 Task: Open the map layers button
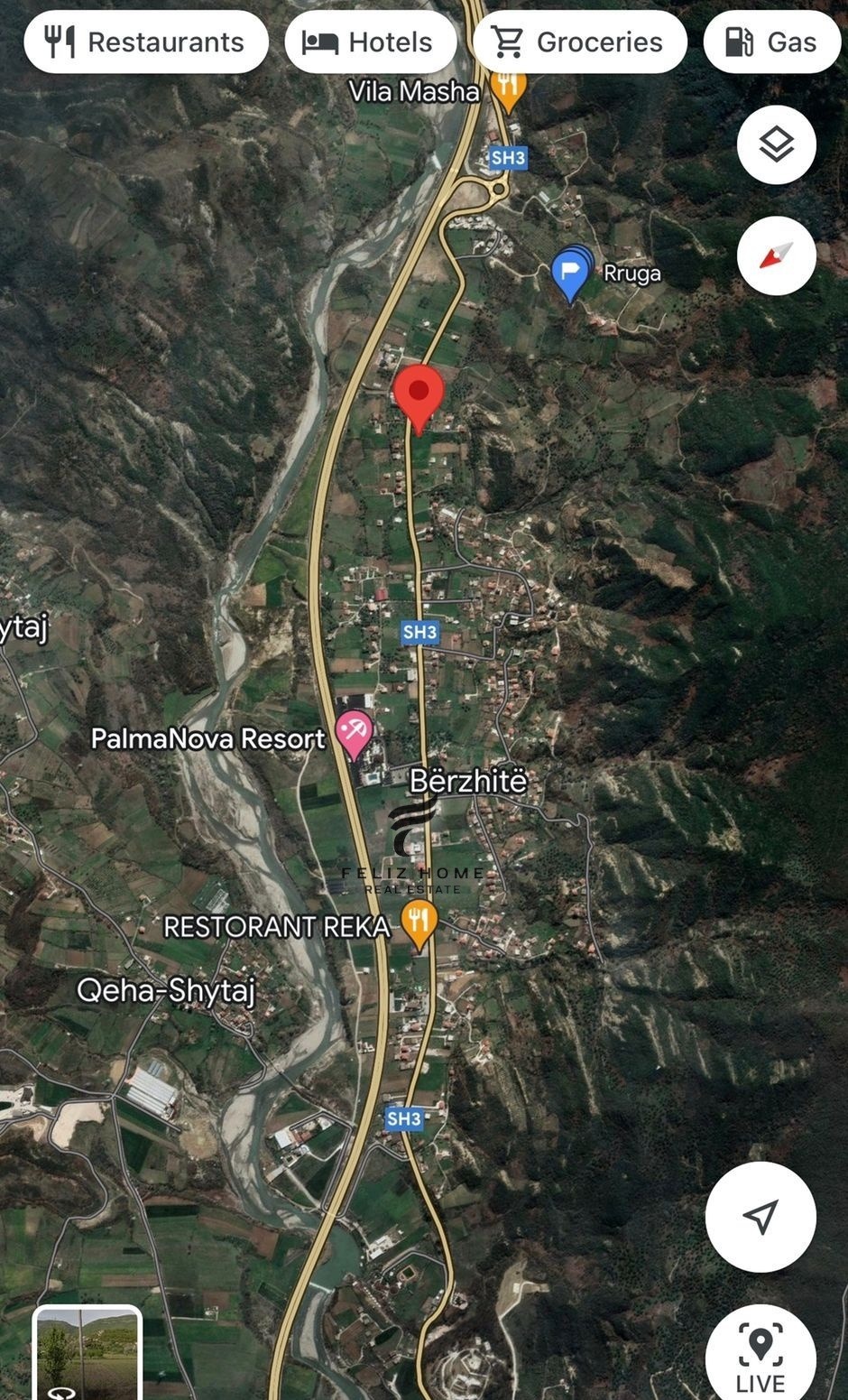click(x=776, y=144)
